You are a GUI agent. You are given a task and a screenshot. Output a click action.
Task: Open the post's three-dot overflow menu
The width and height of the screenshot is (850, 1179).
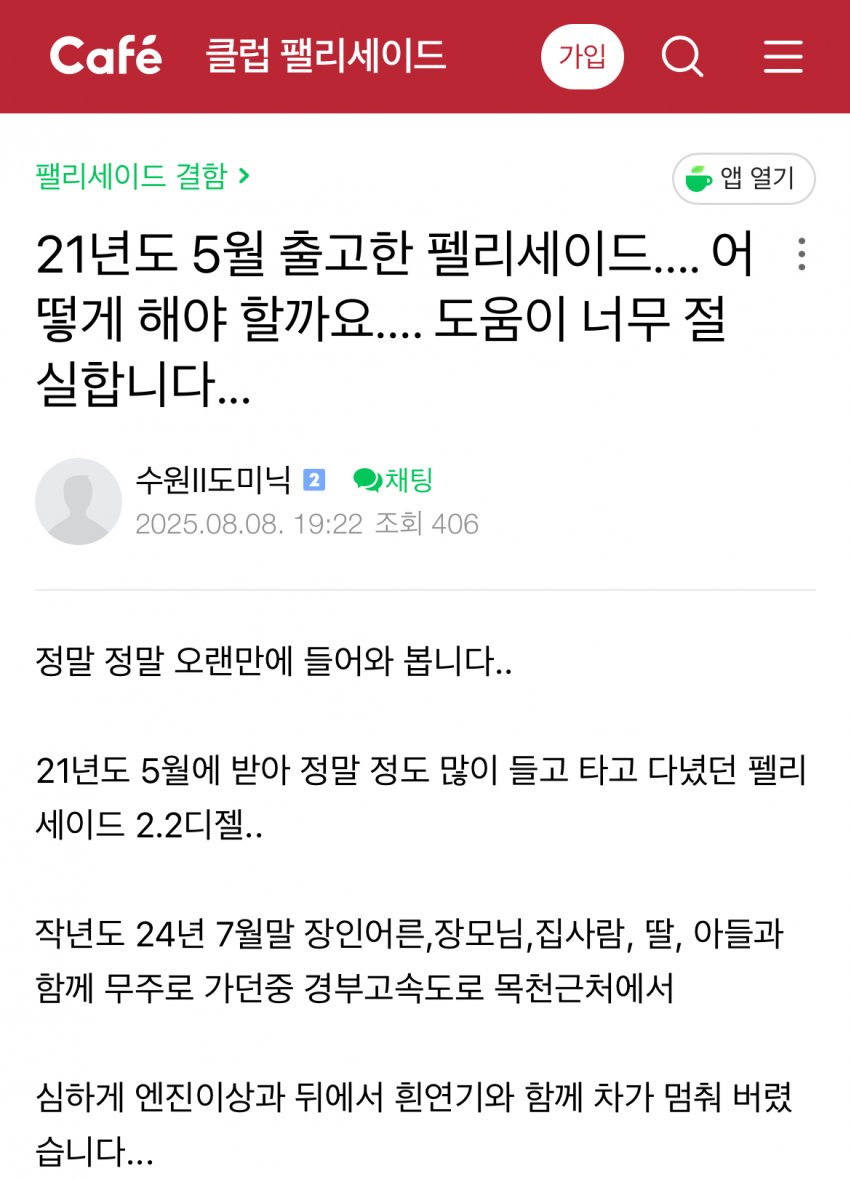(801, 255)
